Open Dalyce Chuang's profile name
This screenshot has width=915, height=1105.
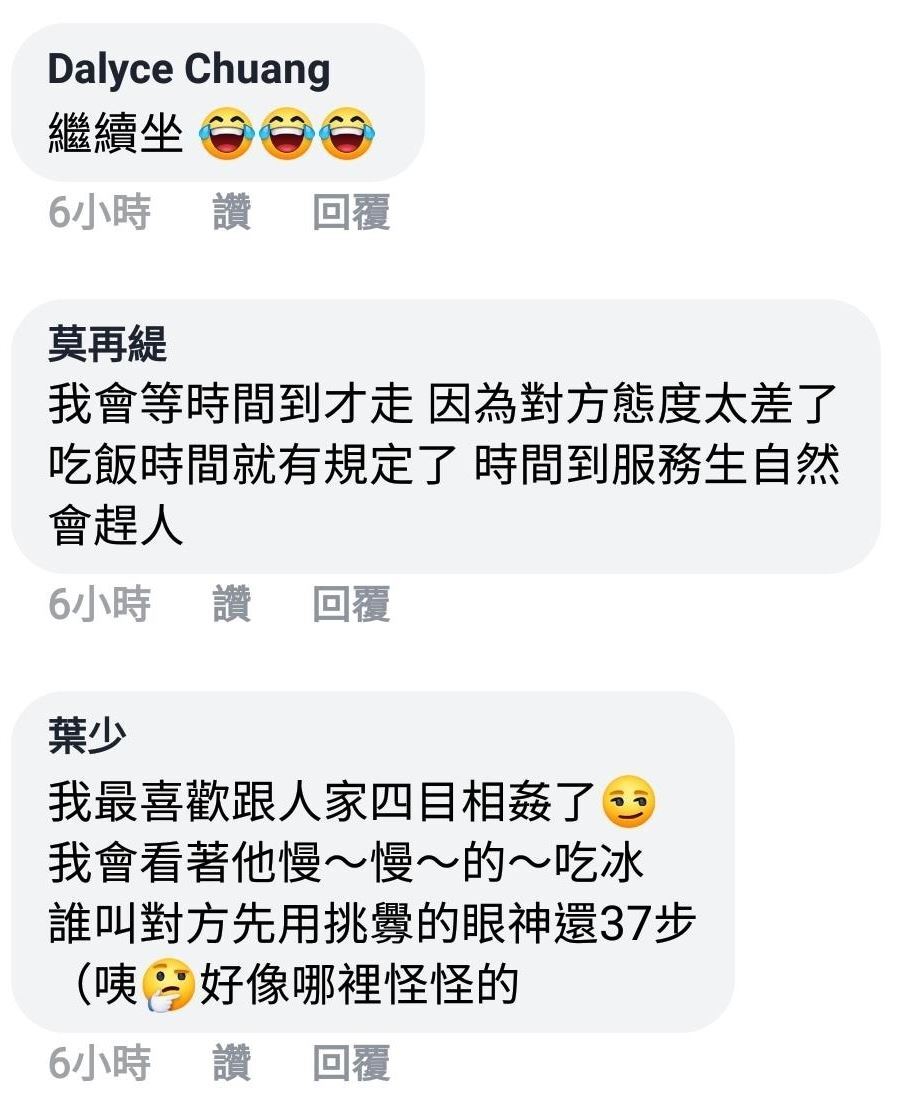188,70
